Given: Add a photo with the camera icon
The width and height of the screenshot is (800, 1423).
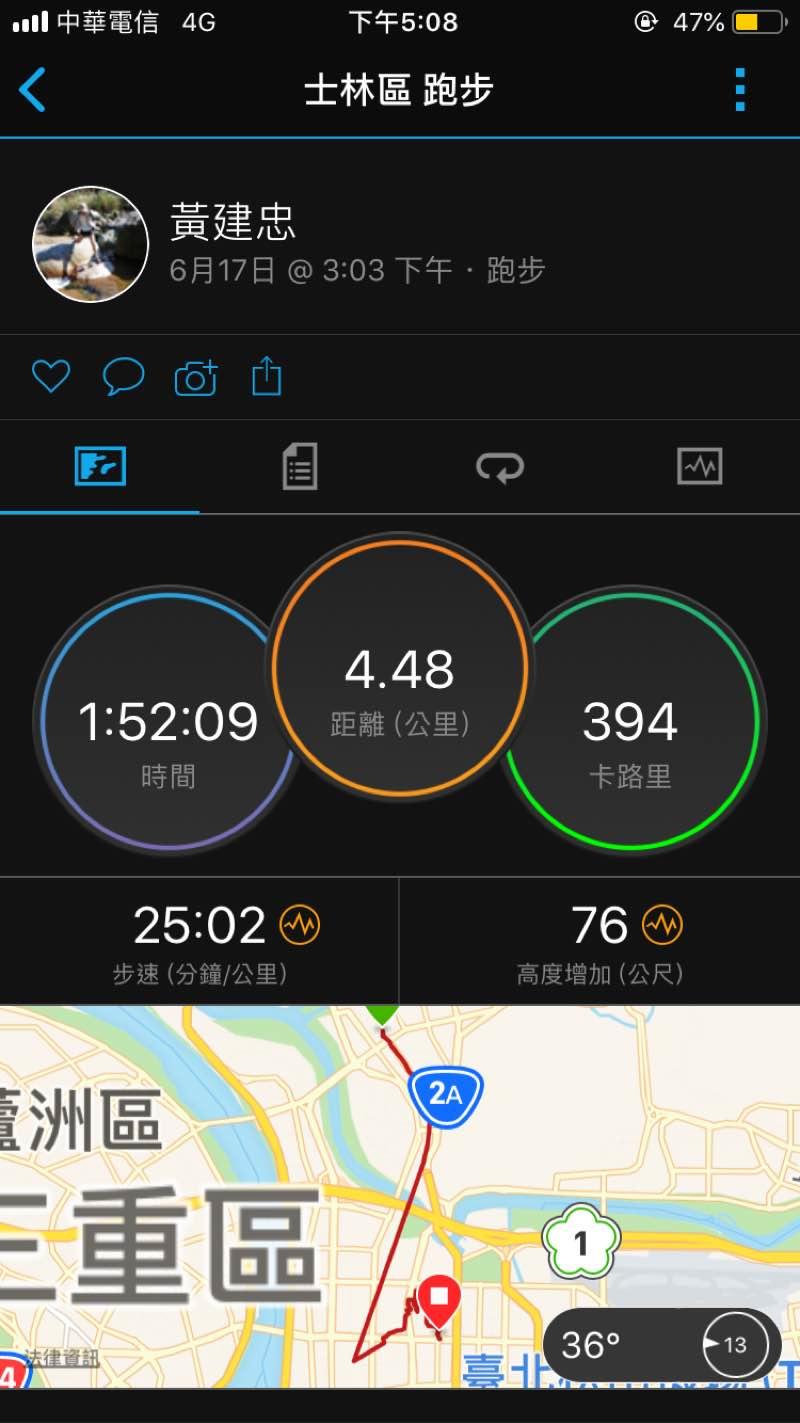Looking at the screenshot, I should point(196,378).
